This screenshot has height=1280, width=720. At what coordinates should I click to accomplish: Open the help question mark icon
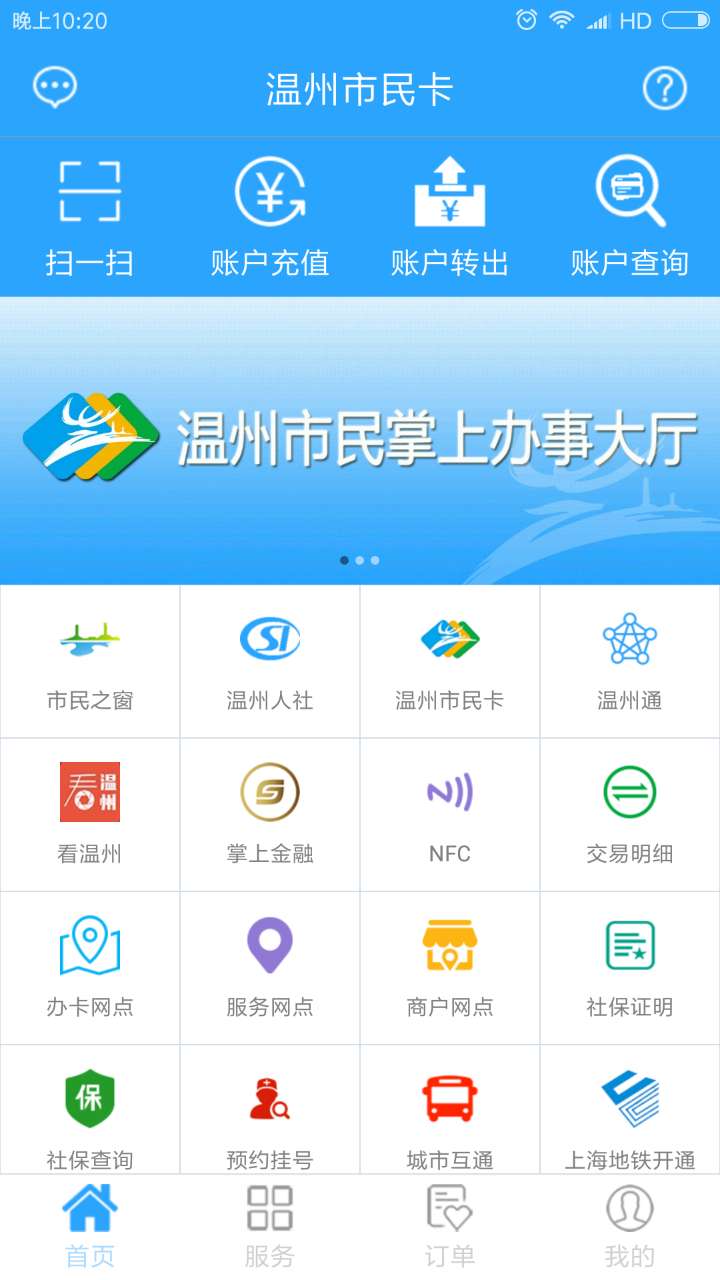665,87
